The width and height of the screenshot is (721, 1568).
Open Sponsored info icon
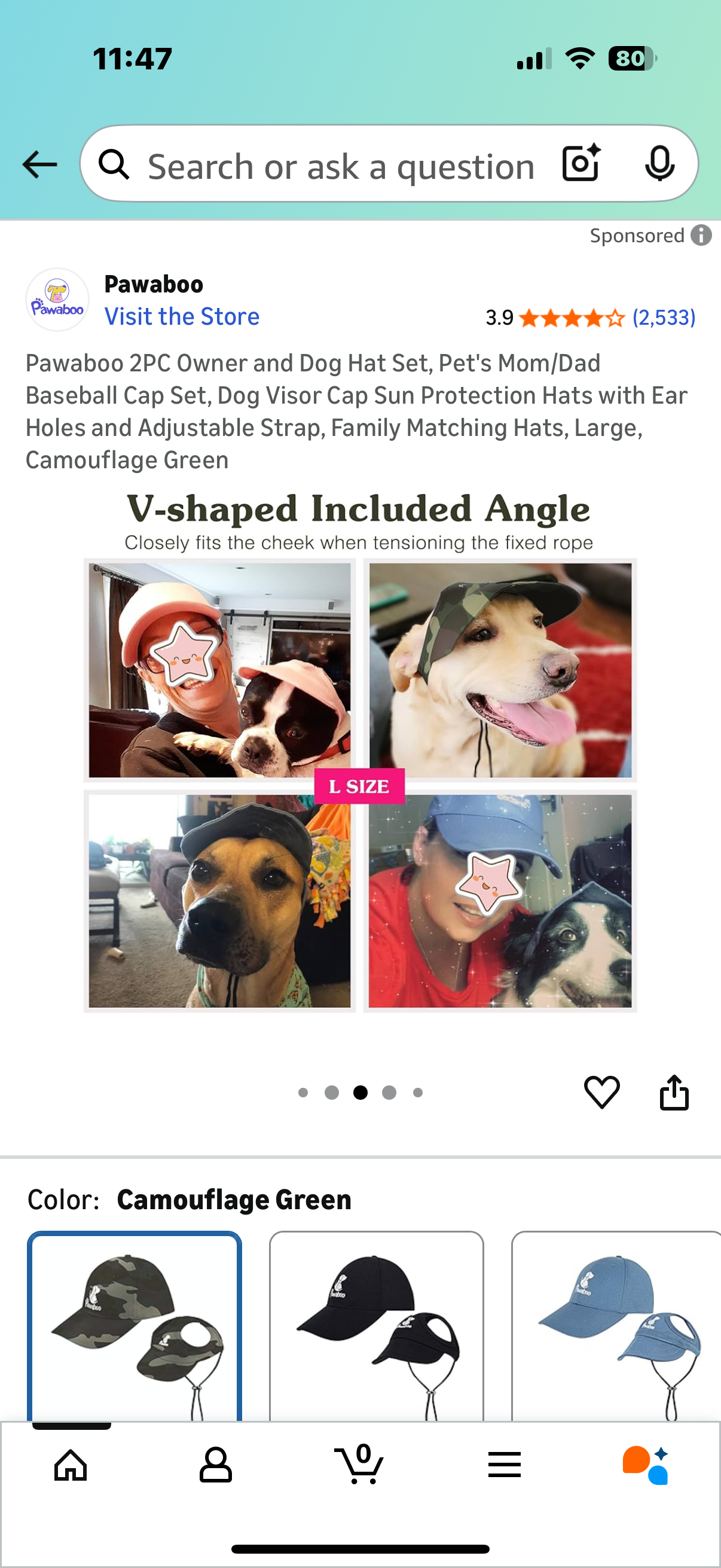tap(701, 235)
